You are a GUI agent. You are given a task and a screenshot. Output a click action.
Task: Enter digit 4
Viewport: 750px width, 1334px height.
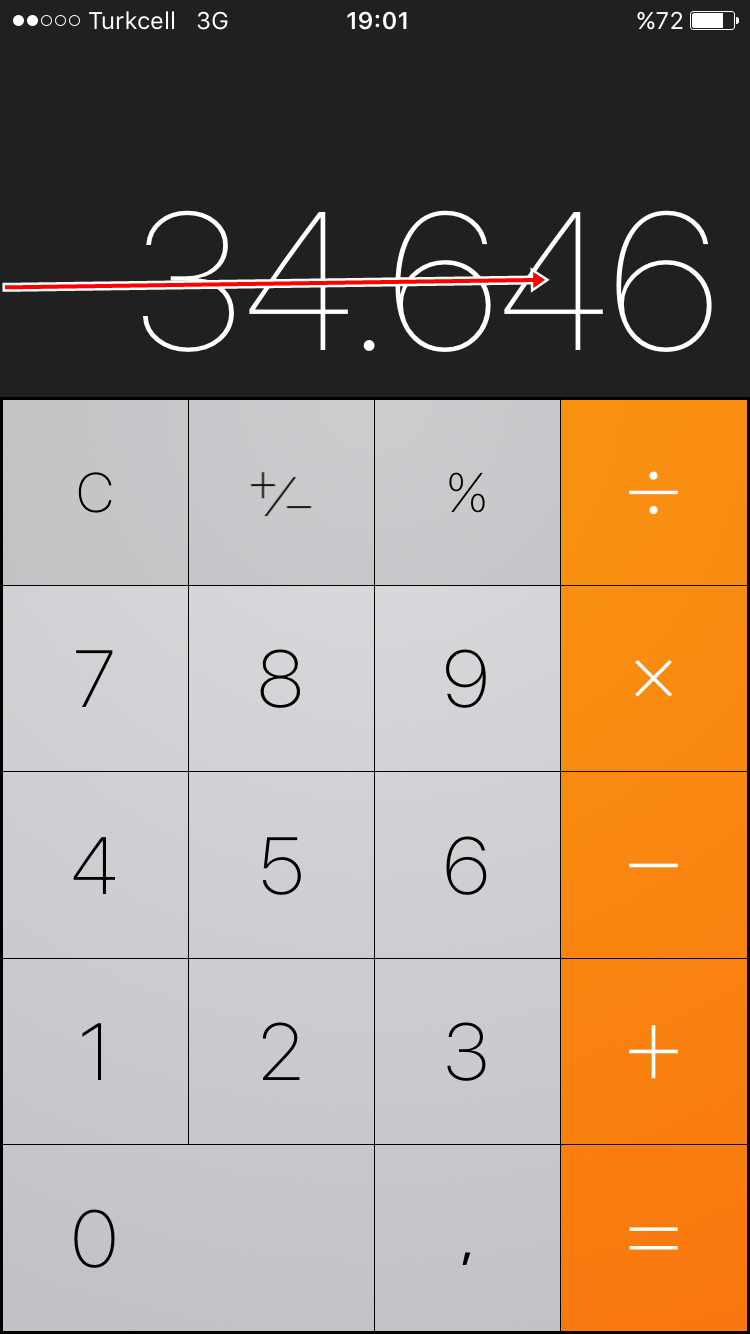pos(95,865)
